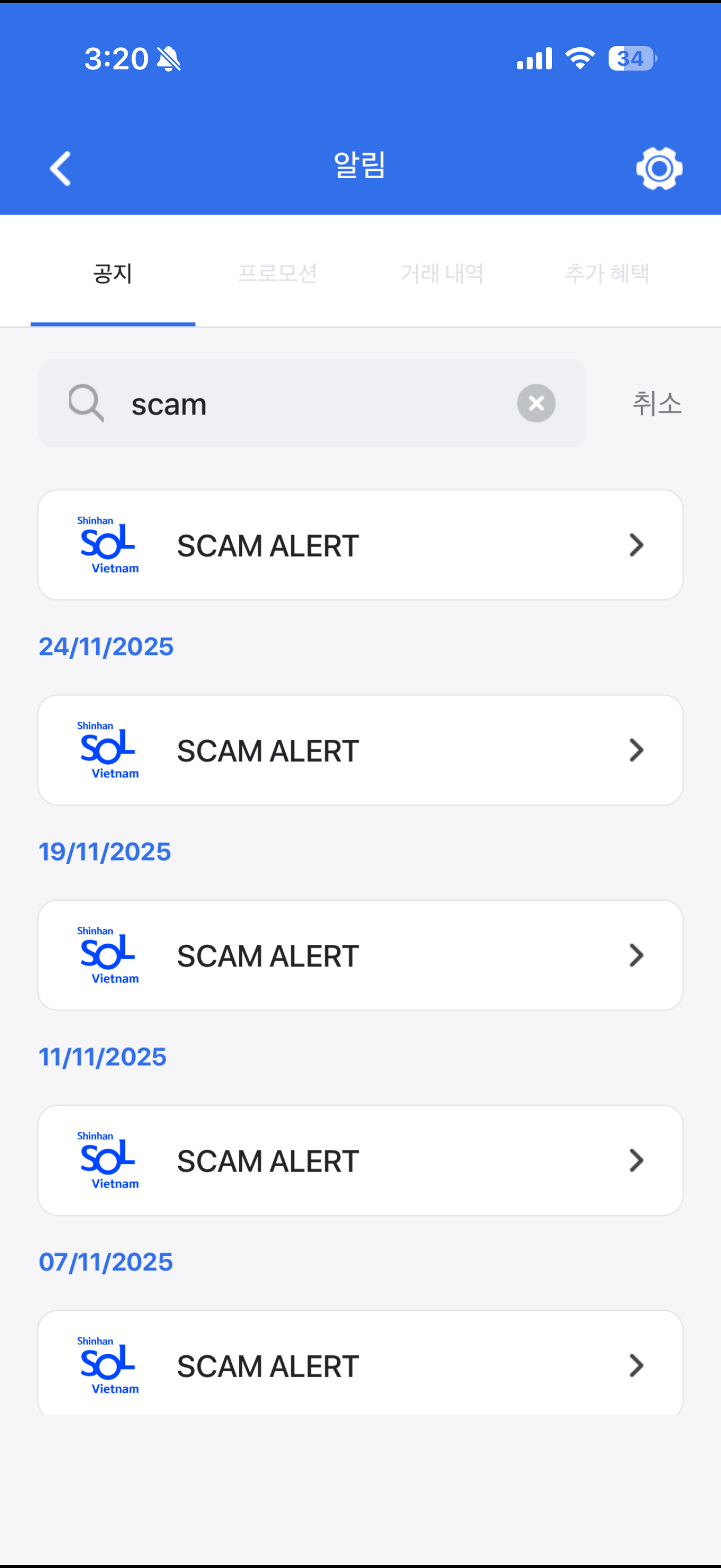Switch to the 추가 혜택 tab
This screenshot has width=721, height=1568.
(607, 273)
